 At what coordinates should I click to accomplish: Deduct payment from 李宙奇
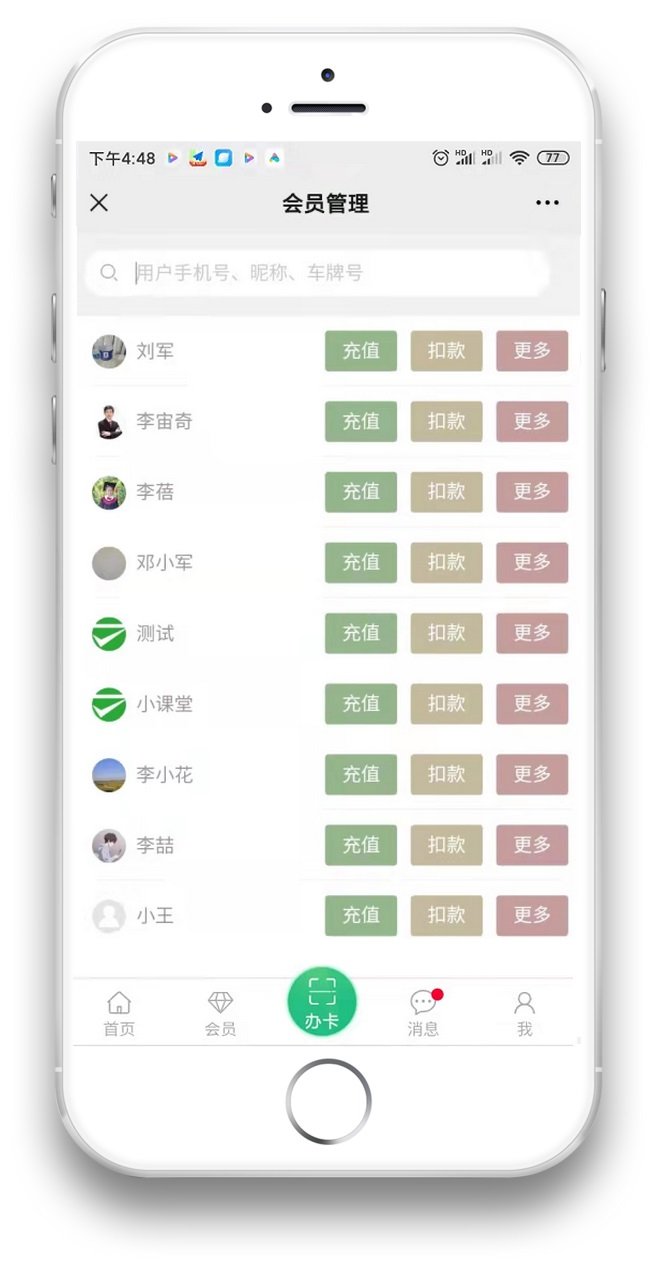[446, 421]
